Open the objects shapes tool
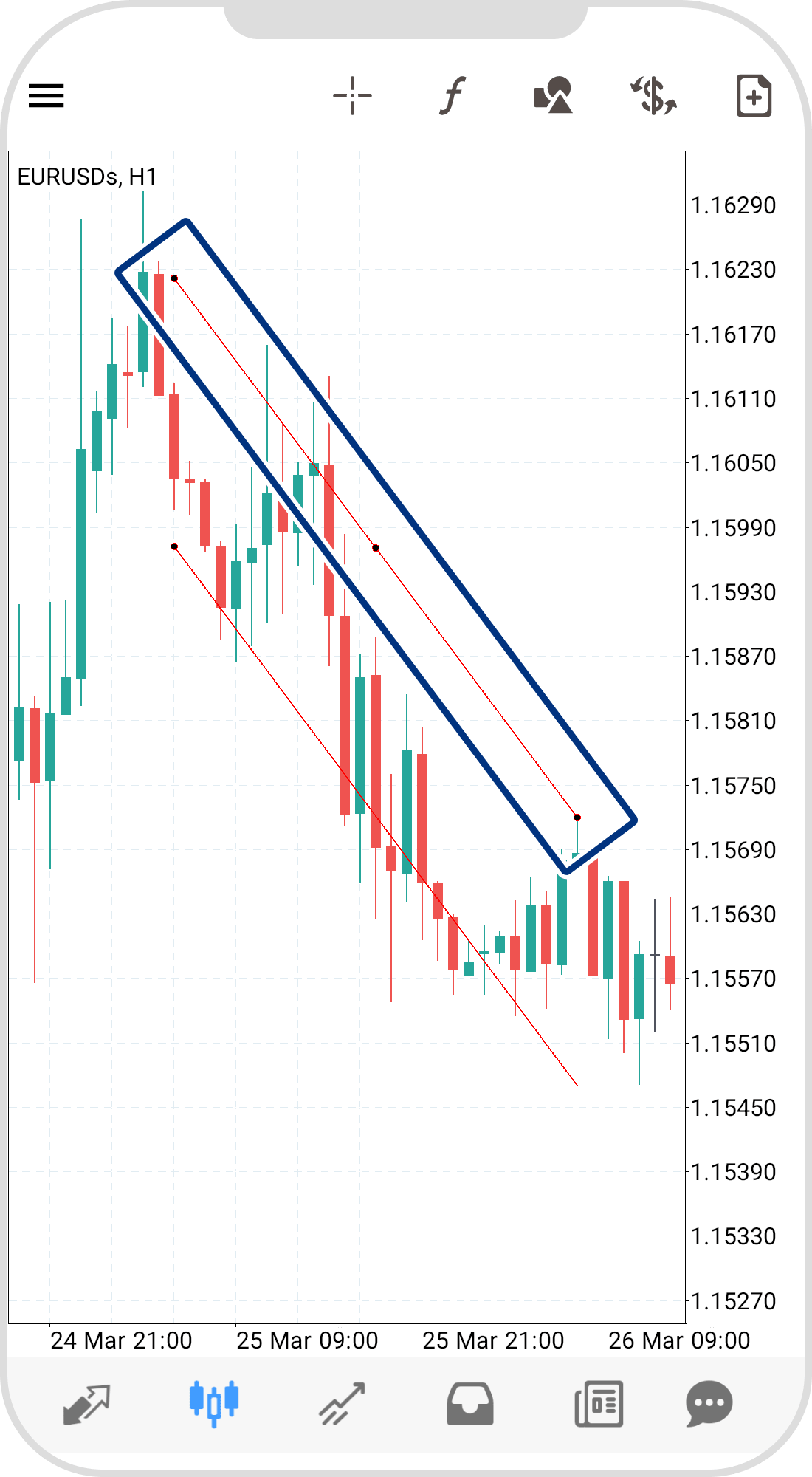This screenshot has height=1477, width=812. (553, 96)
